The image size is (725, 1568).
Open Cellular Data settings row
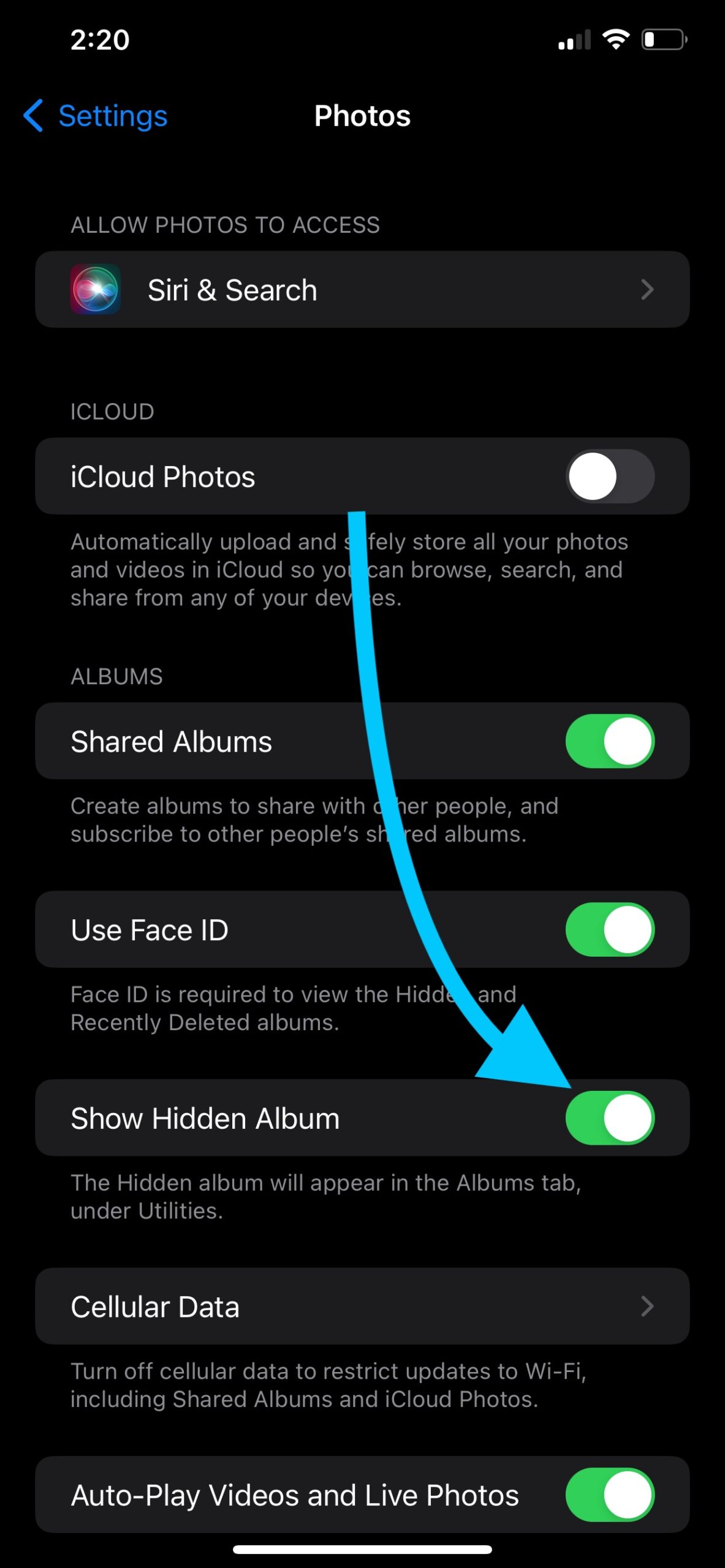point(363,1306)
